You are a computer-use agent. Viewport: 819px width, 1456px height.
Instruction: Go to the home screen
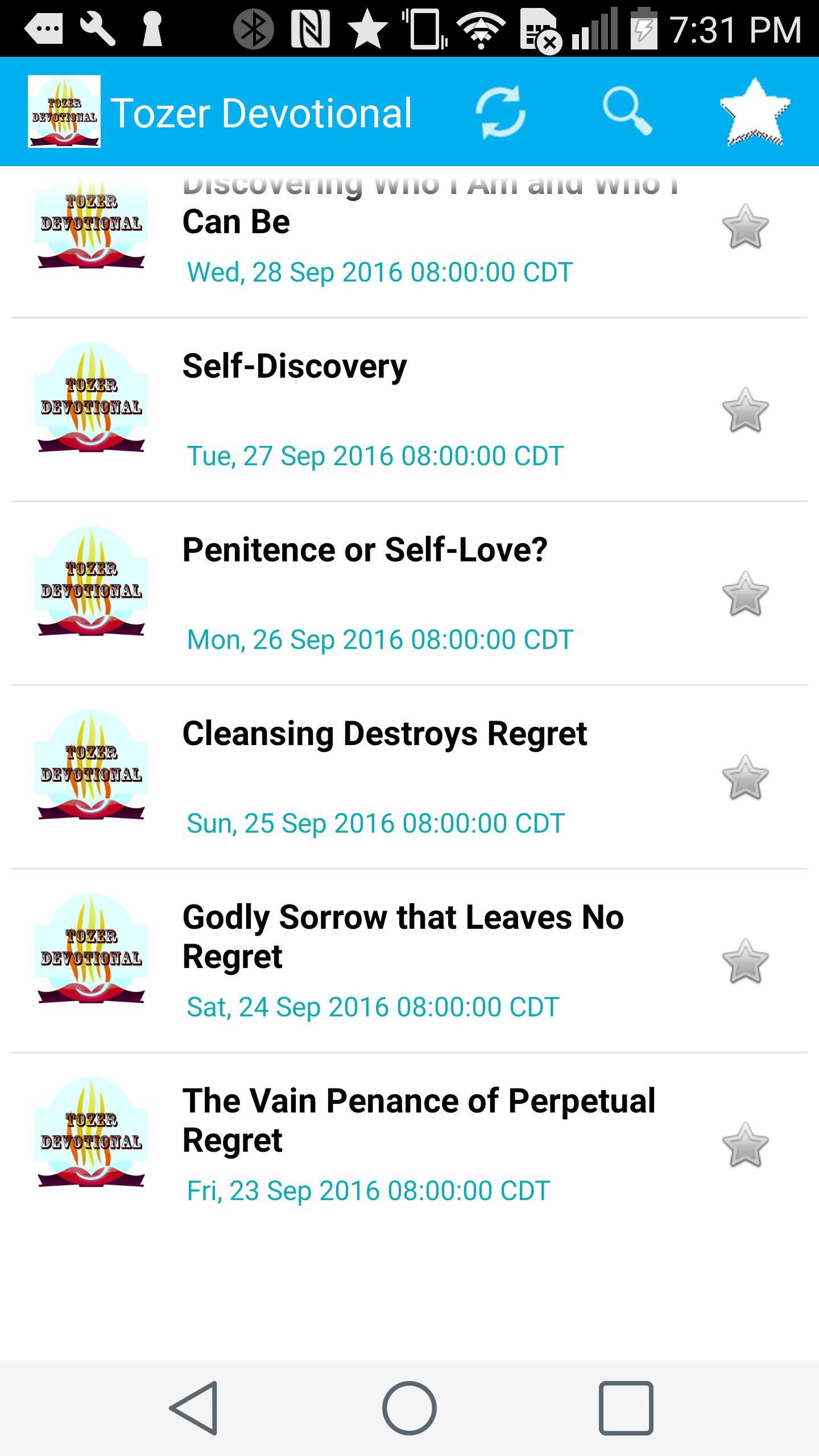click(x=409, y=1408)
